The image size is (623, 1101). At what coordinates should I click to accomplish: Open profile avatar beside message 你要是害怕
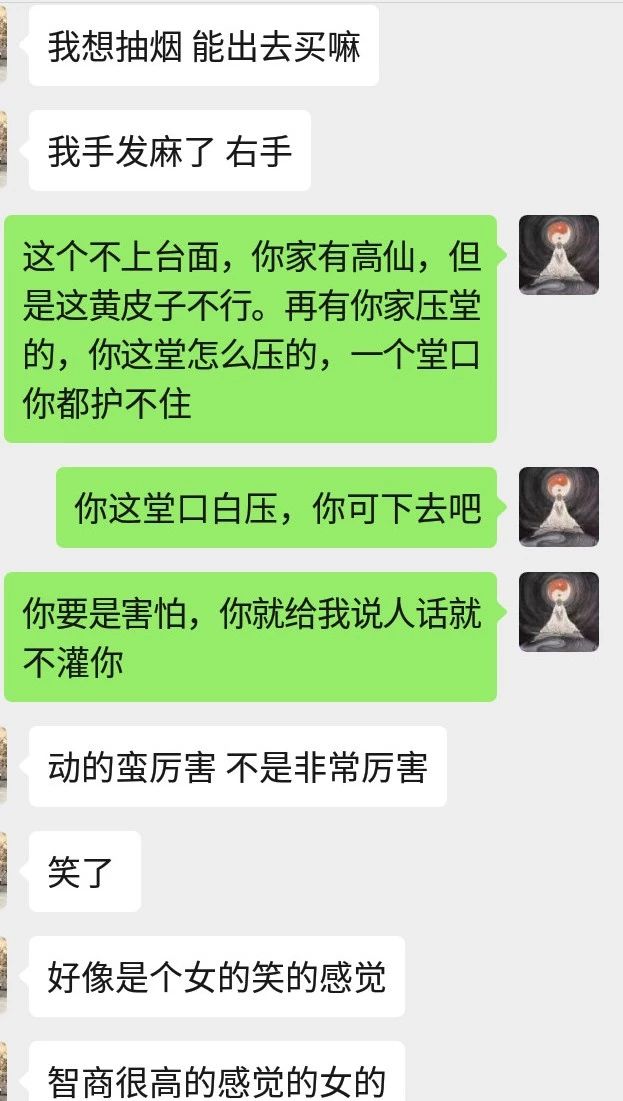pyautogui.click(x=558, y=612)
